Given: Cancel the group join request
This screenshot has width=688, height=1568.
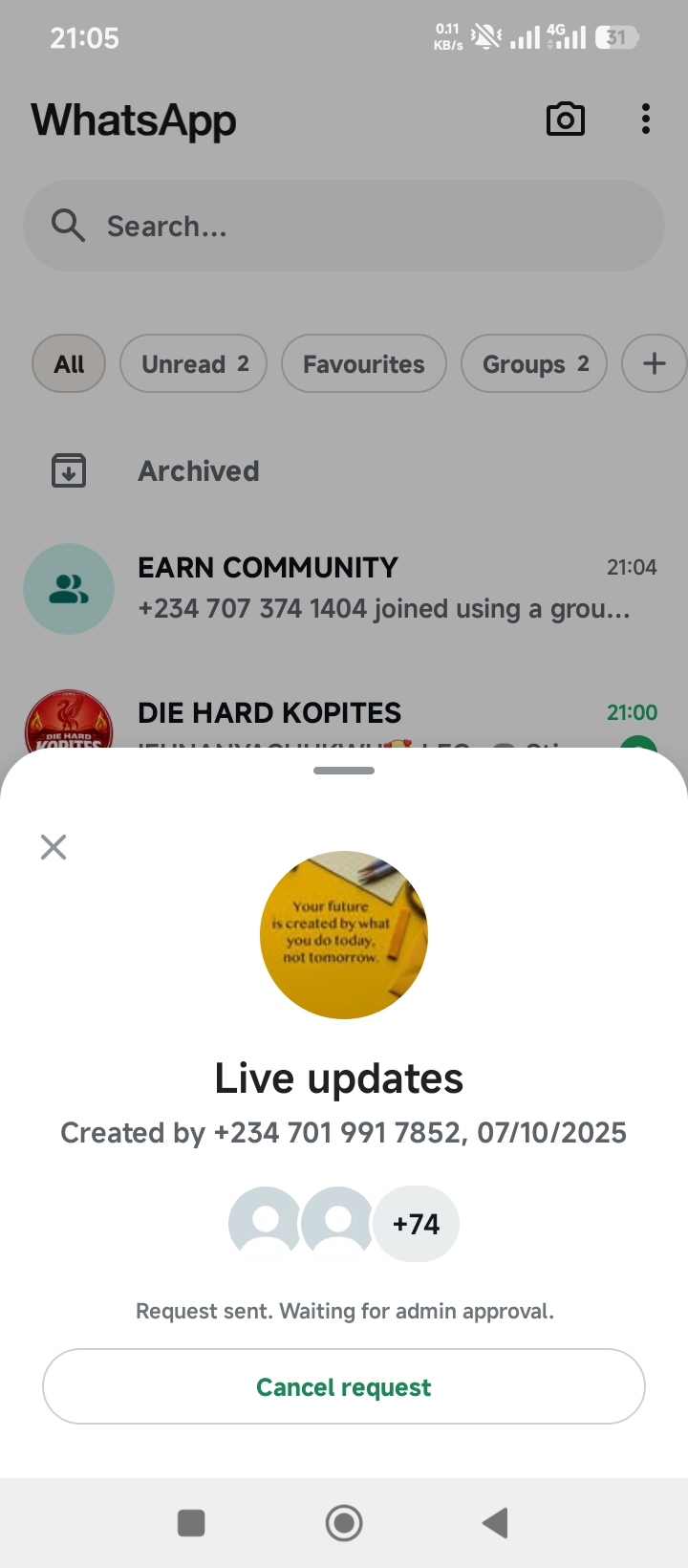Looking at the screenshot, I should tap(344, 1386).
